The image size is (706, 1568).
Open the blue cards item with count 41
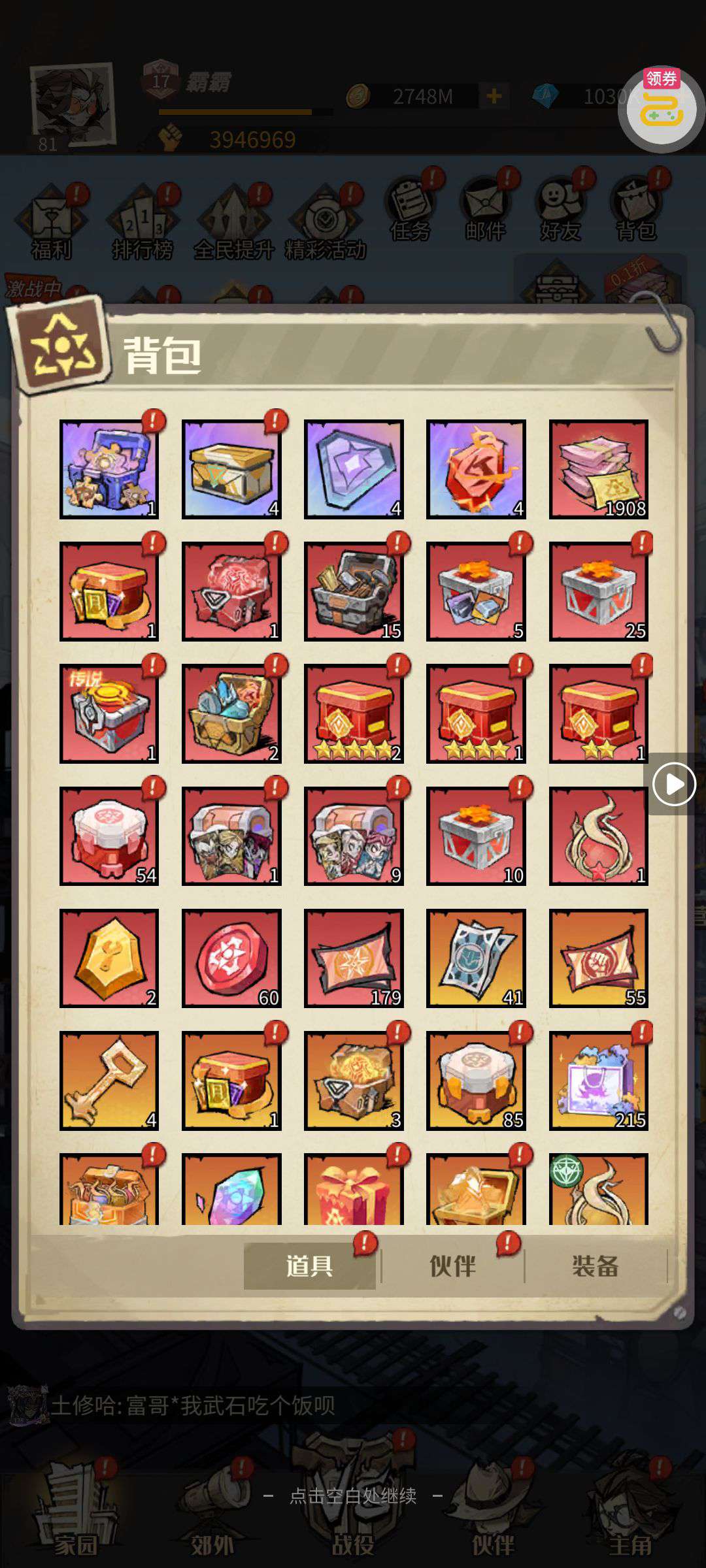tap(476, 958)
